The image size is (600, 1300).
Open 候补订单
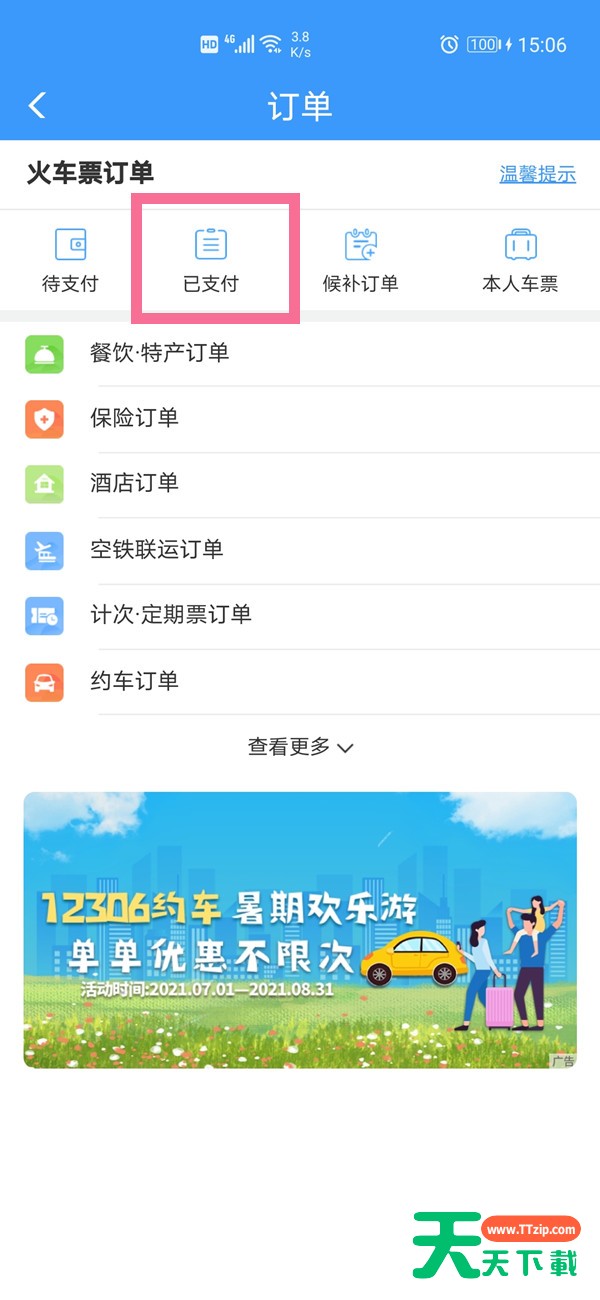click(x=360, y=261)
